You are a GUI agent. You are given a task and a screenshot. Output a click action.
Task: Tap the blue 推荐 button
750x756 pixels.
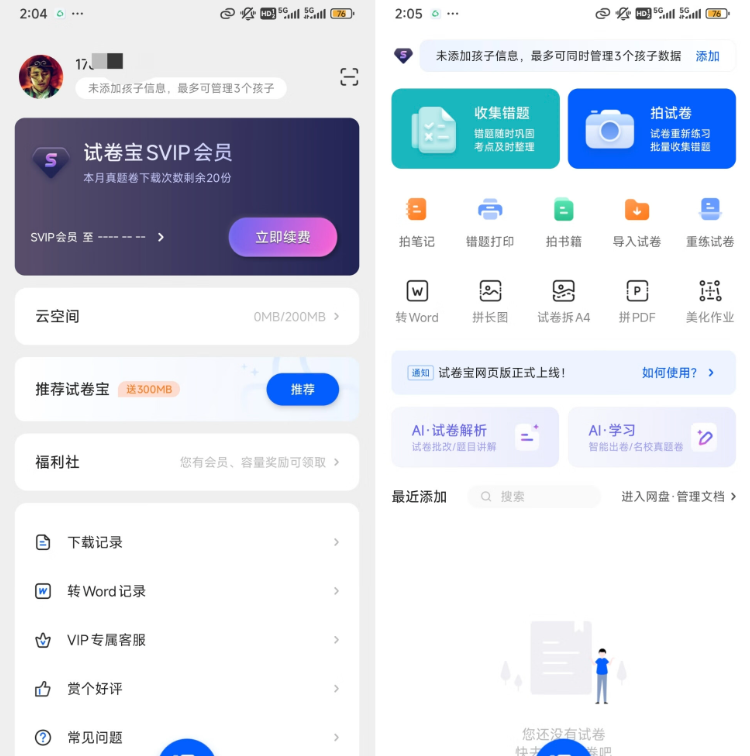tap(302, 389)
